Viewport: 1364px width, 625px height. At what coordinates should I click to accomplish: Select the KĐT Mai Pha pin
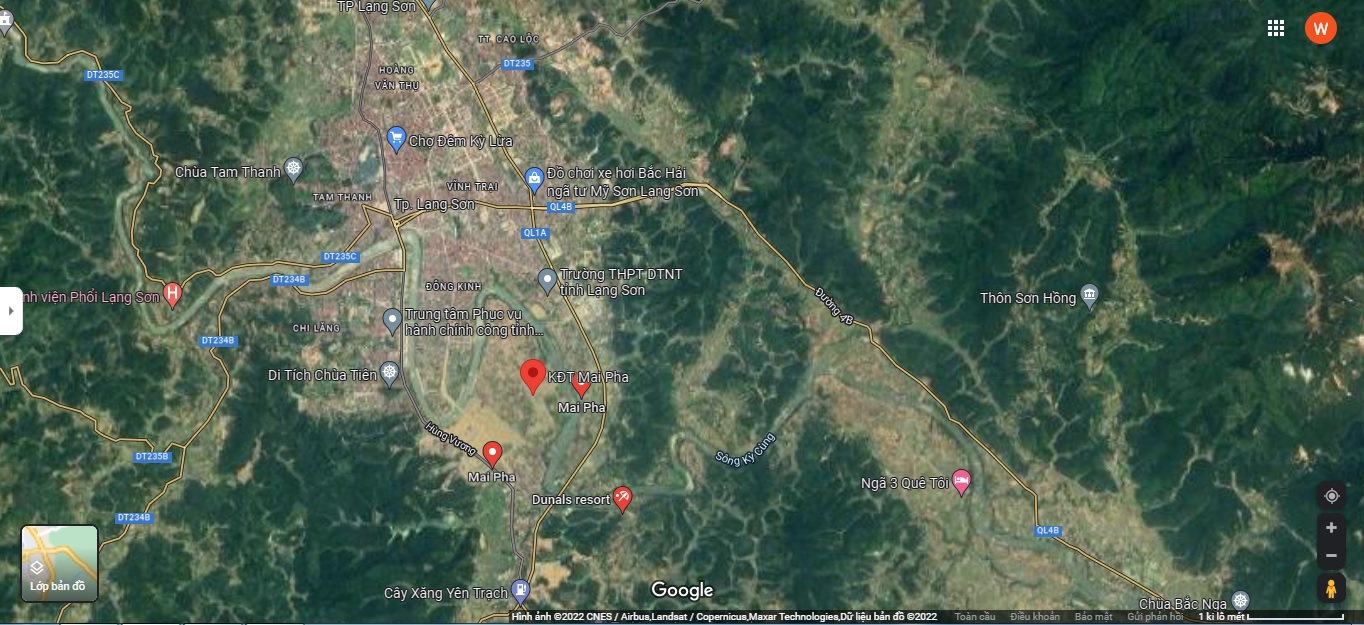click(x=534, y=376)
